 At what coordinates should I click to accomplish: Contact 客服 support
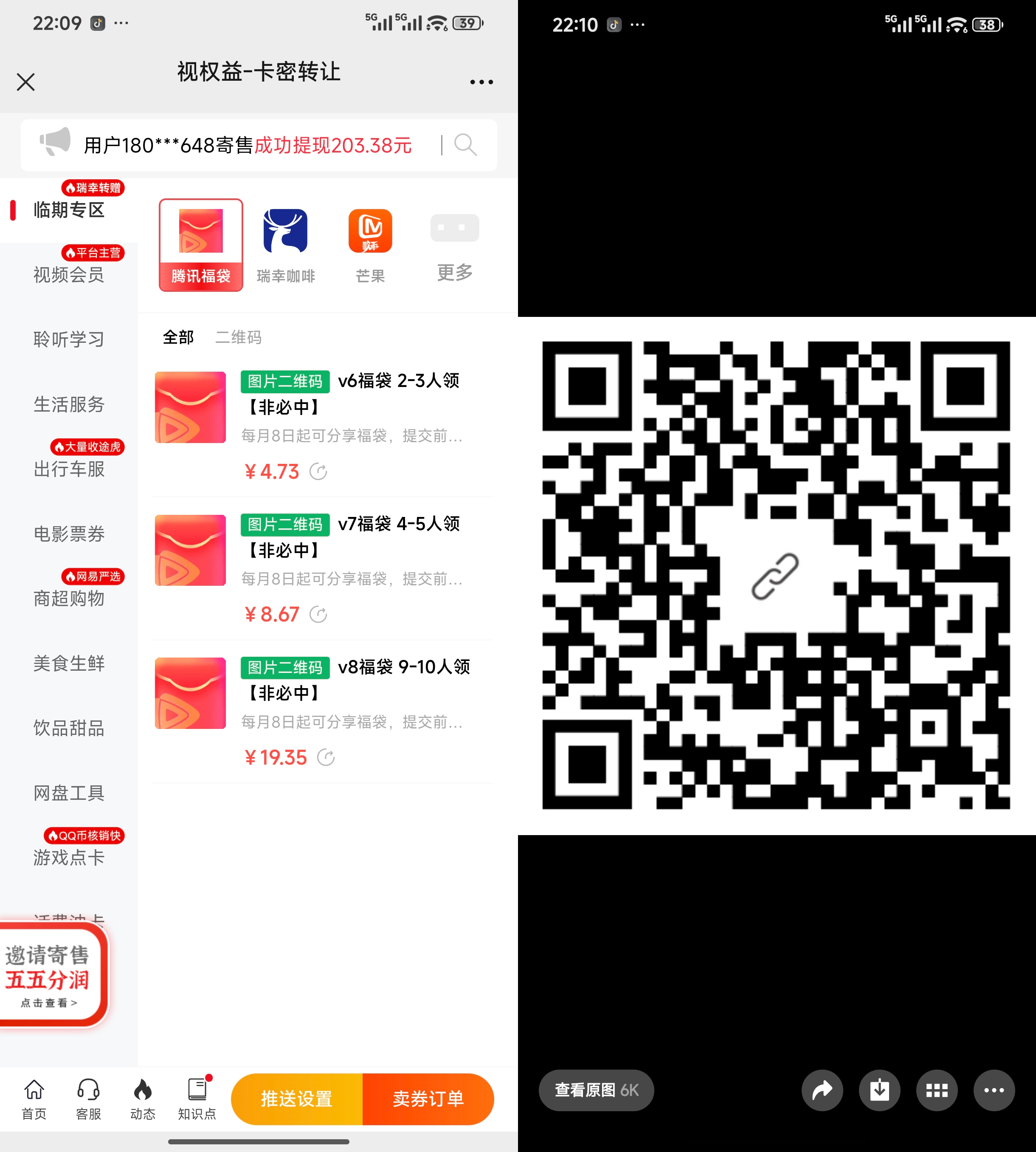pos(88,1098)
